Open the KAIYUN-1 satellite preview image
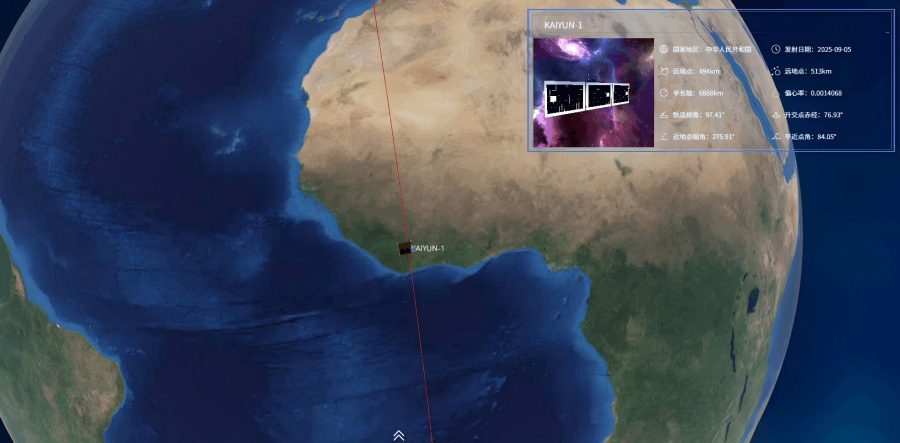 click(x=593, y=93)
